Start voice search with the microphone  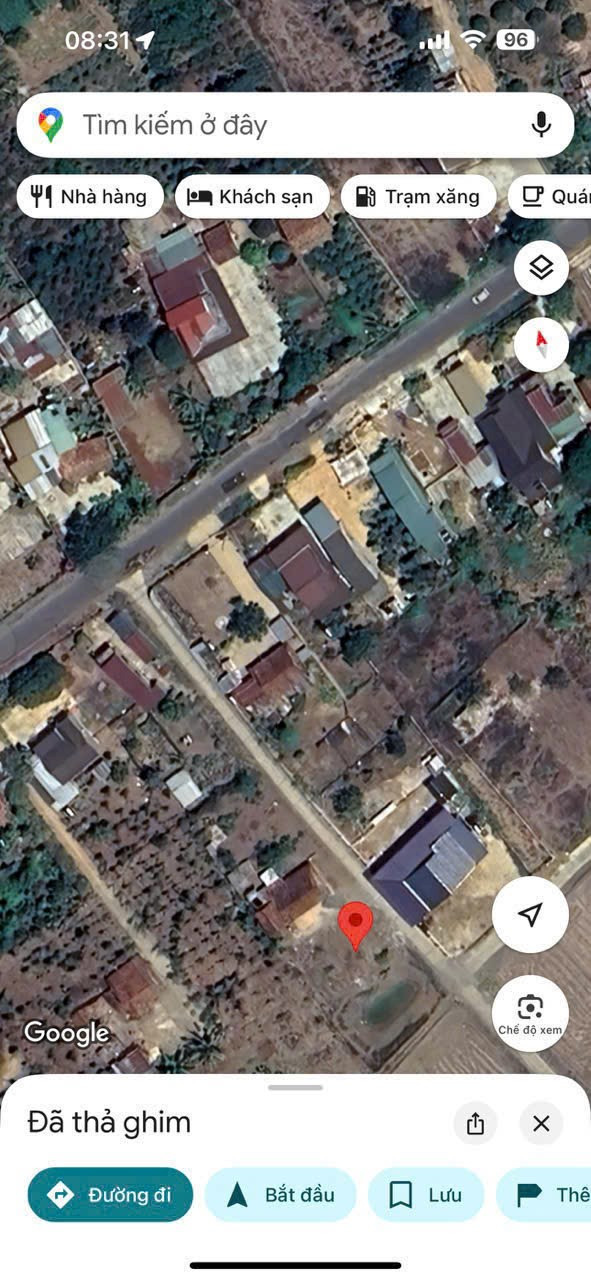541,125
